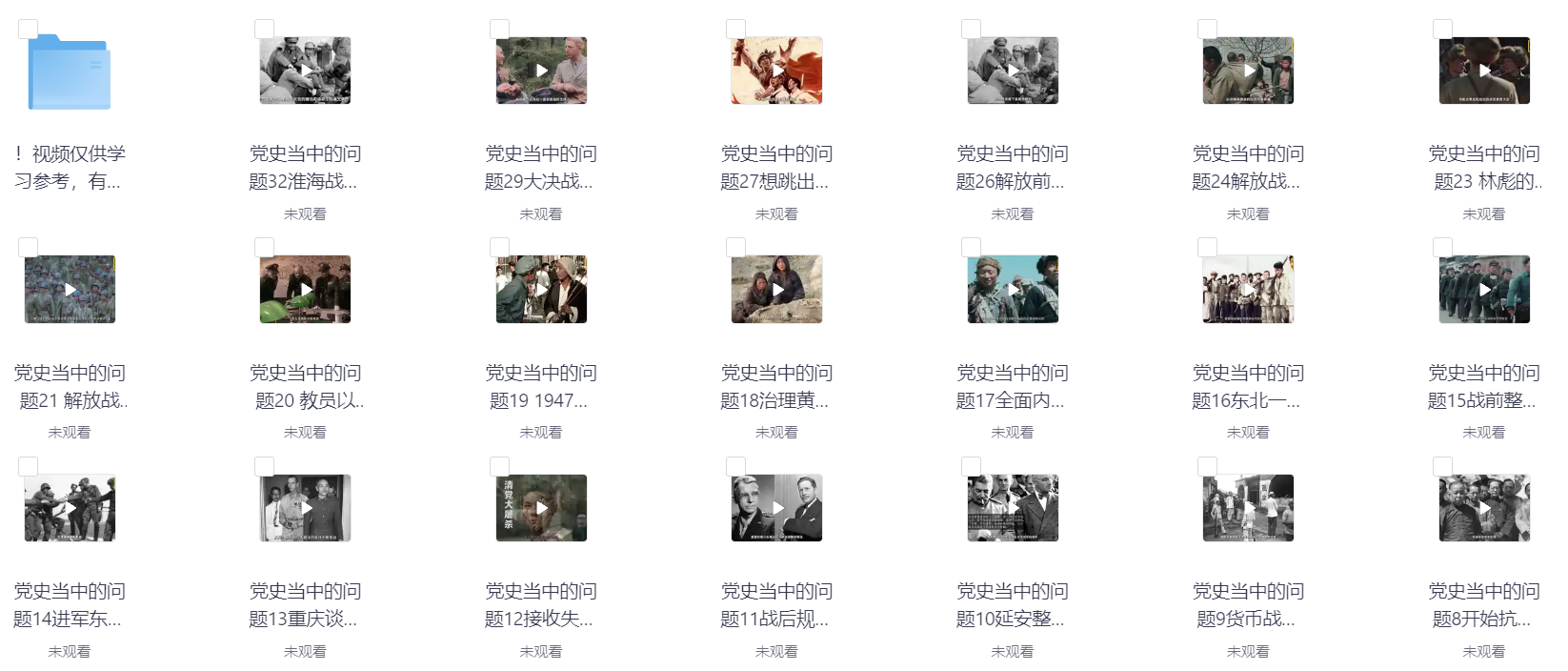Screen dimensions: 1568x671
Task: Open the folder 视频仅供学习参考
Action: point(70,72)
